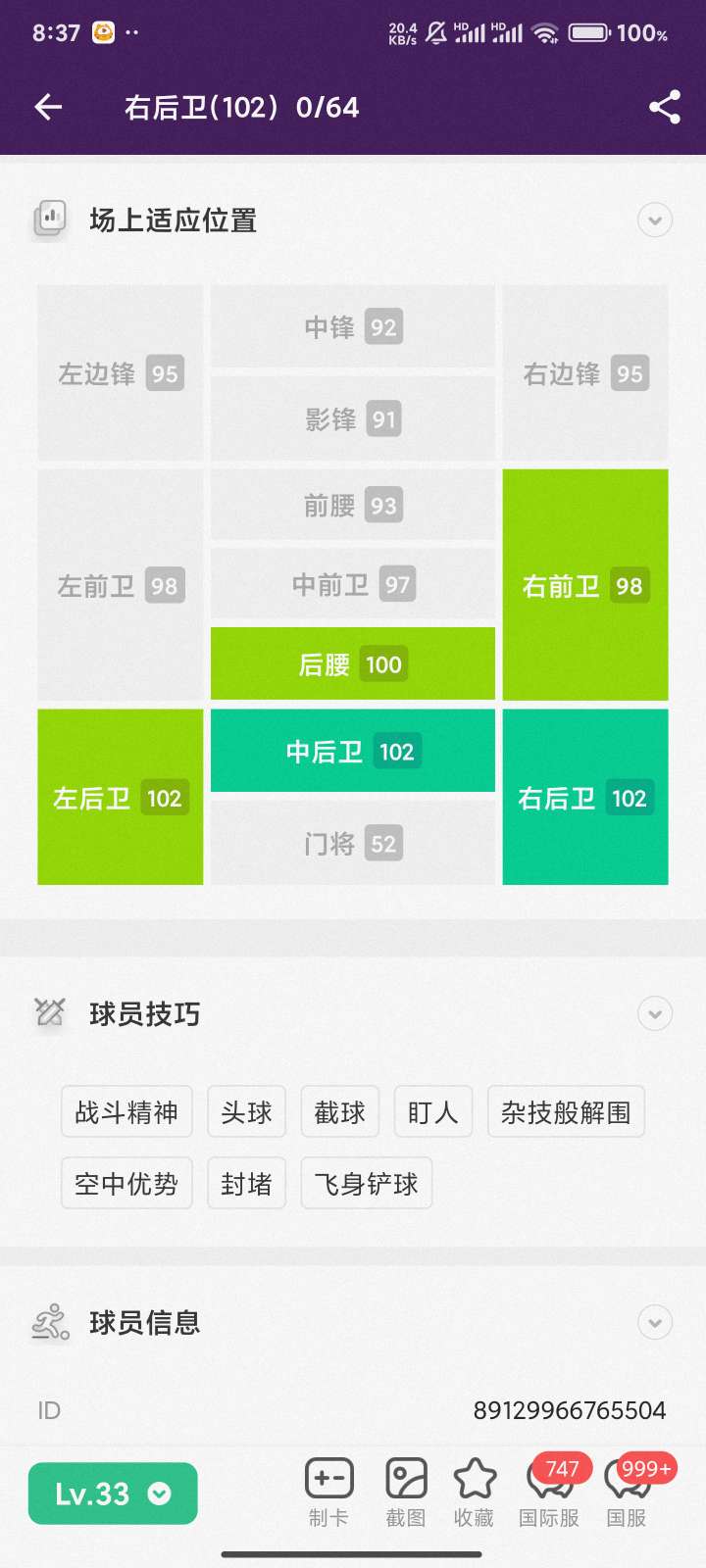706x1568 pixels.
Task: Select the 盯人 skill chip
Action: pos(432,1112)
